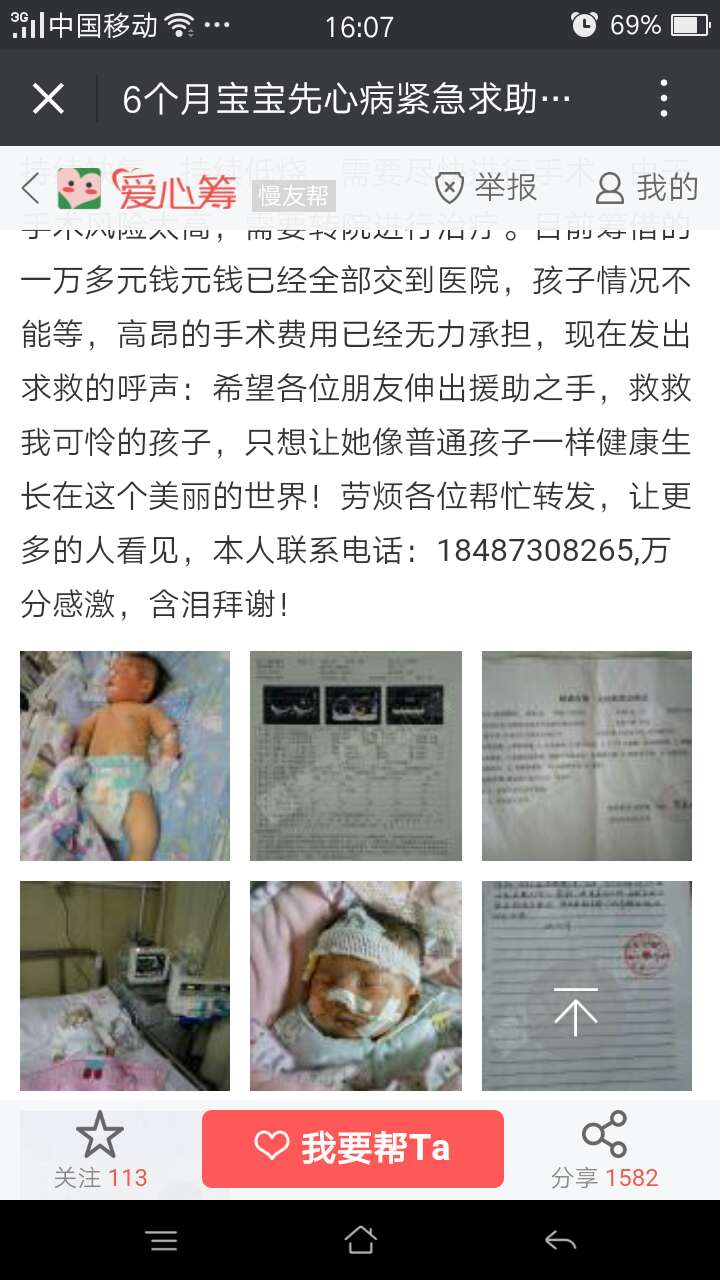The width and height of the screenshot is (720, 1280).
Task: Share this fundraiser via 分享
Action: (x=604, y=1150)
